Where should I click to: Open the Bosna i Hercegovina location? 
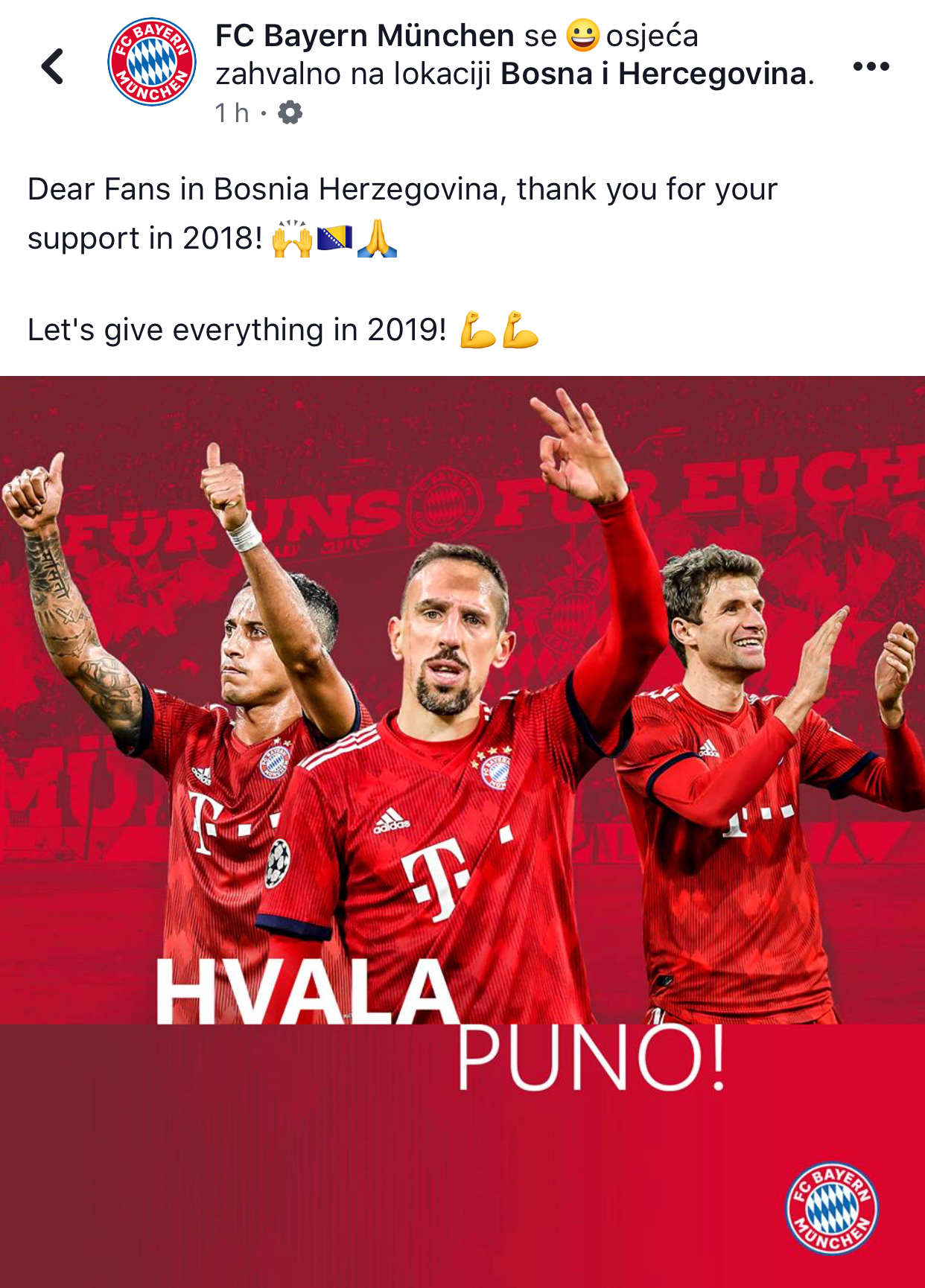coord(653,74)
